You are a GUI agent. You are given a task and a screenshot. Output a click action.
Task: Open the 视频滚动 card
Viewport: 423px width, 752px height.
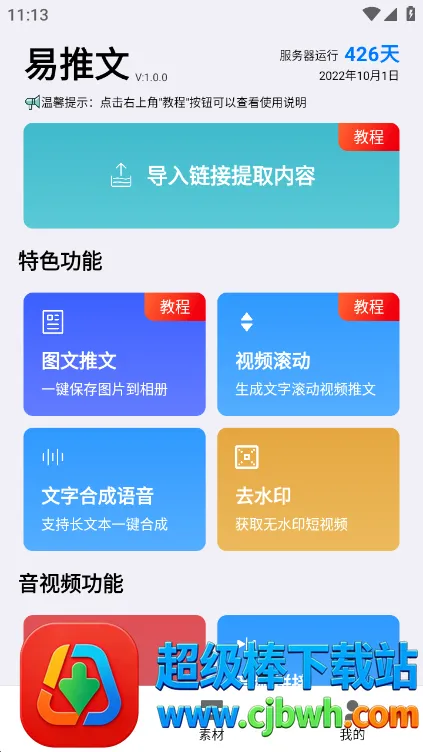(x=308, y=354)
